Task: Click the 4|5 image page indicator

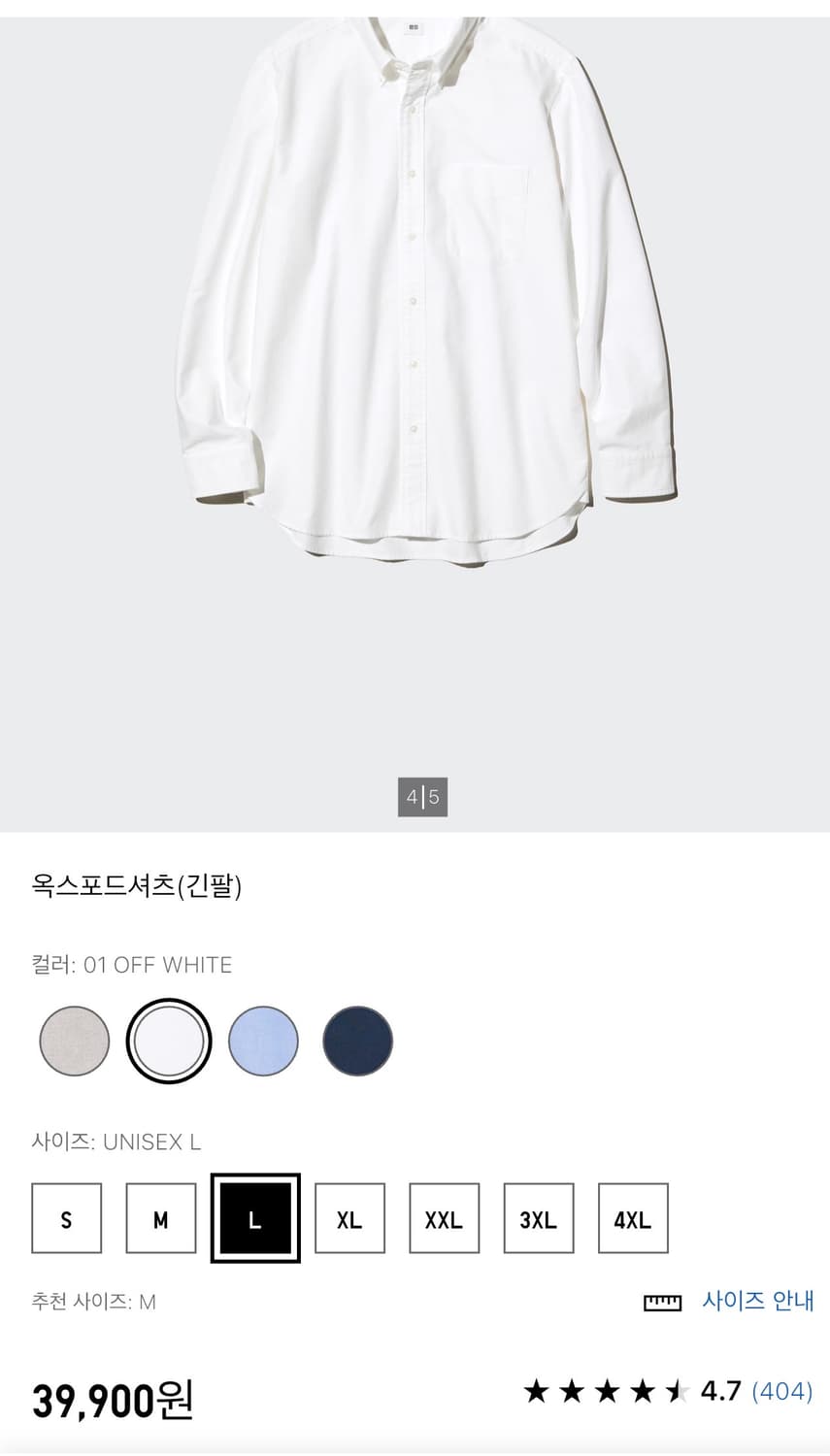Action: pyautogui.click(x=422, y=796)
